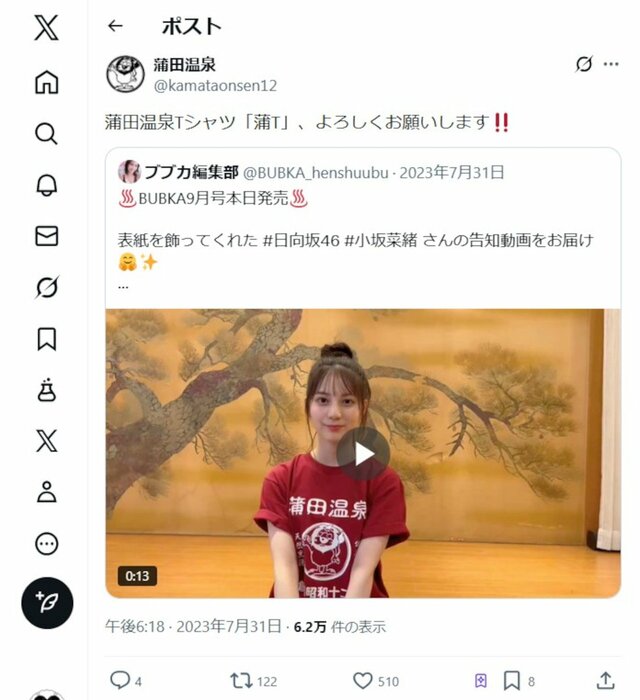Open the profile page icon
Viewport: 640px width, 700px height.
(46, 492)
